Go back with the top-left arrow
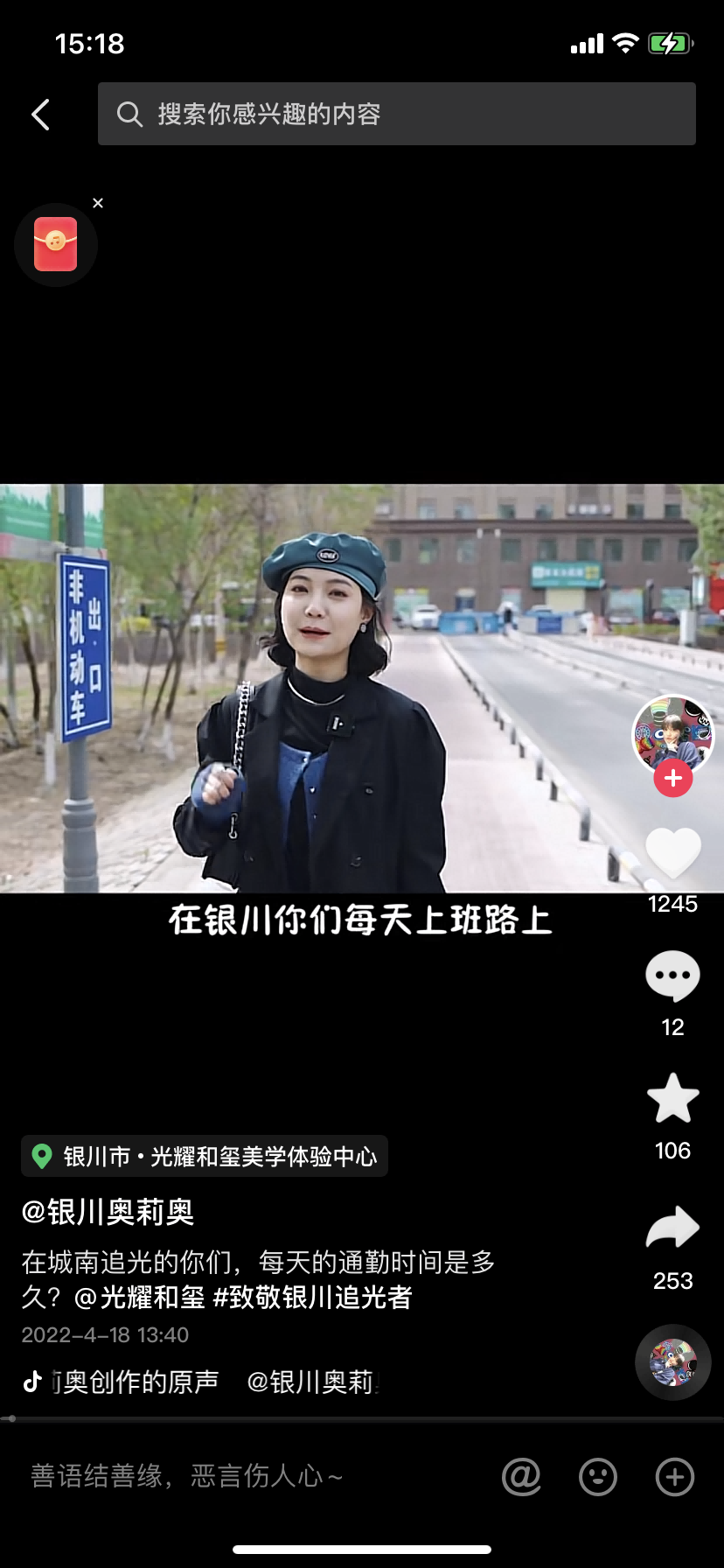The image size is (724, 1568). click(x=40, y=115)
